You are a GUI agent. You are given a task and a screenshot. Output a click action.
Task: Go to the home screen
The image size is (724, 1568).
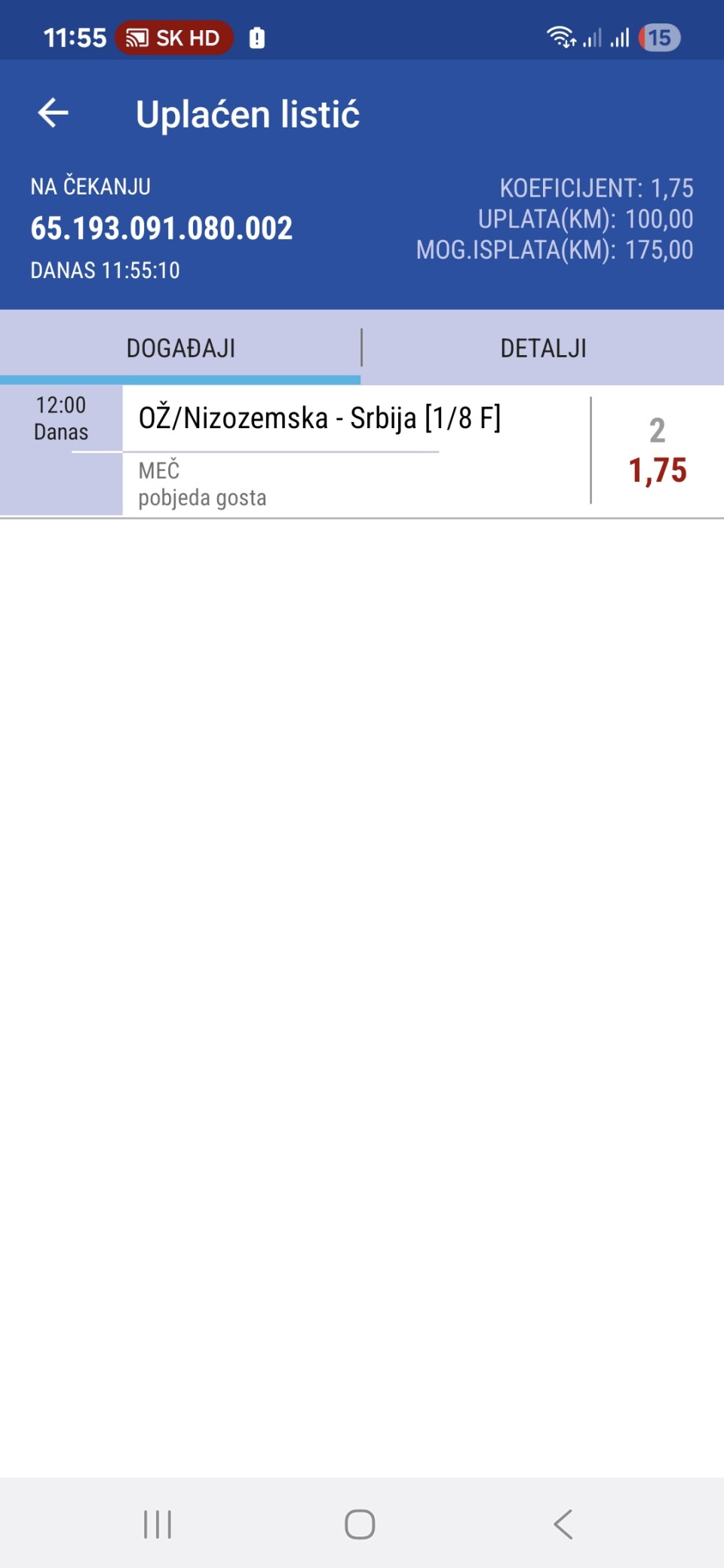[360, 1524]
